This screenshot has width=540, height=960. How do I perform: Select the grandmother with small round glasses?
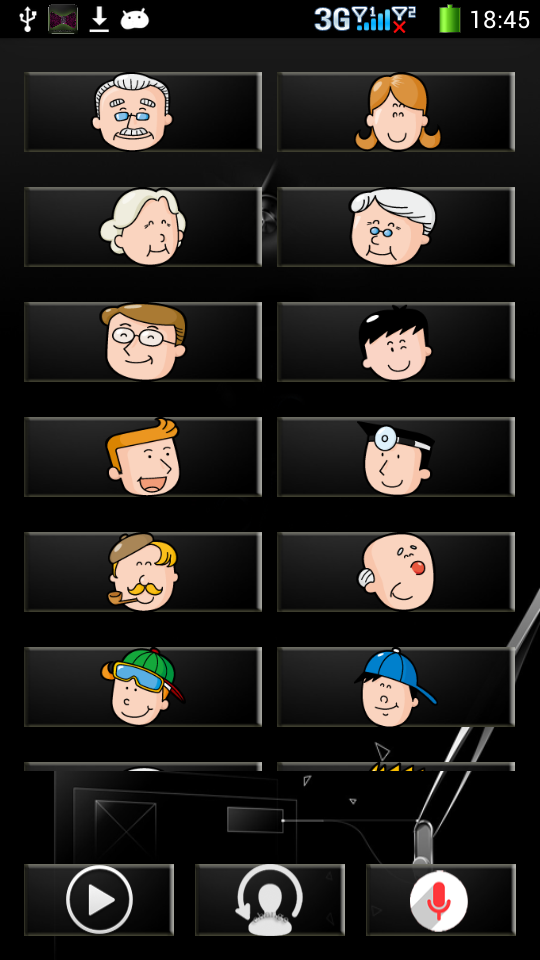(x=396, y=227)
